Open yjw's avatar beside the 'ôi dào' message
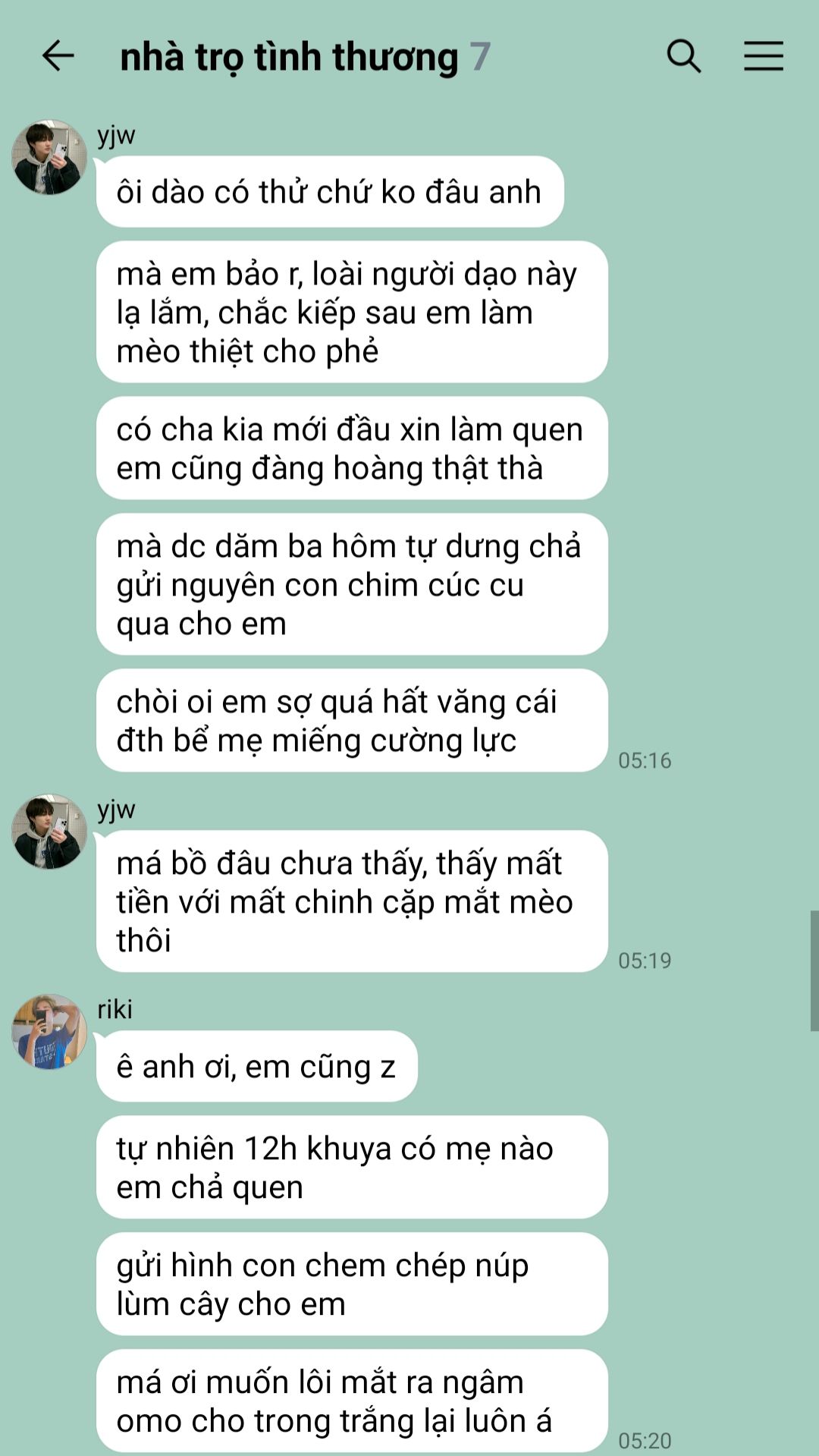Viewport: 819px width, 1456px height. (x=49, y=157)
